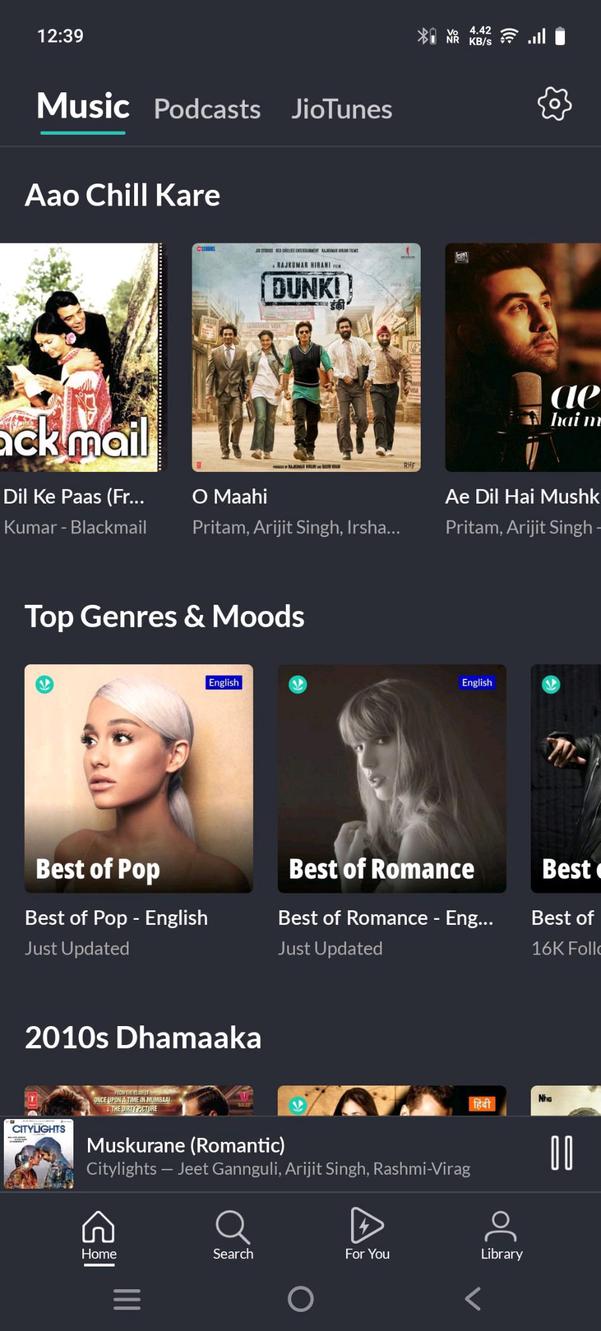Pause the song Muskurane (Romantic)

click(x=562, y=1153)
